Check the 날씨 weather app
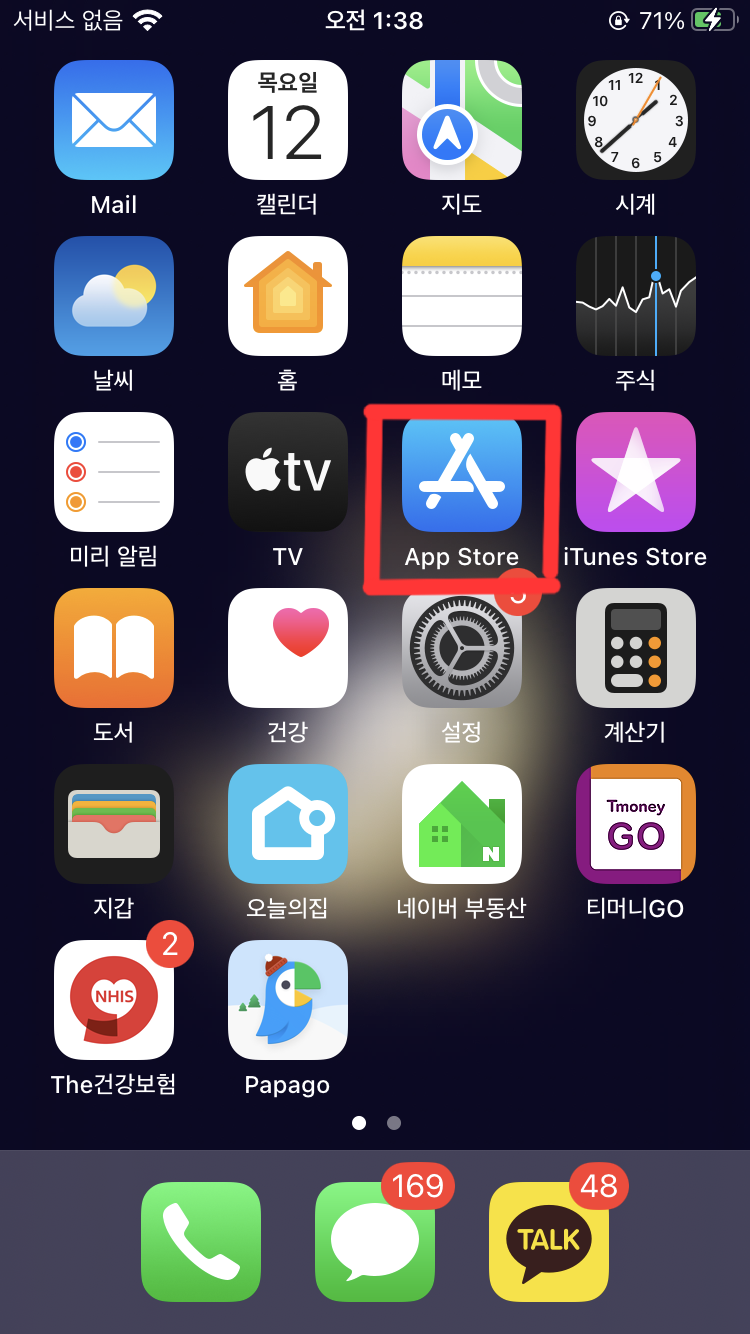Image resolution: width=750 pixels, height=1334 pixels. [x=114, y=296]
